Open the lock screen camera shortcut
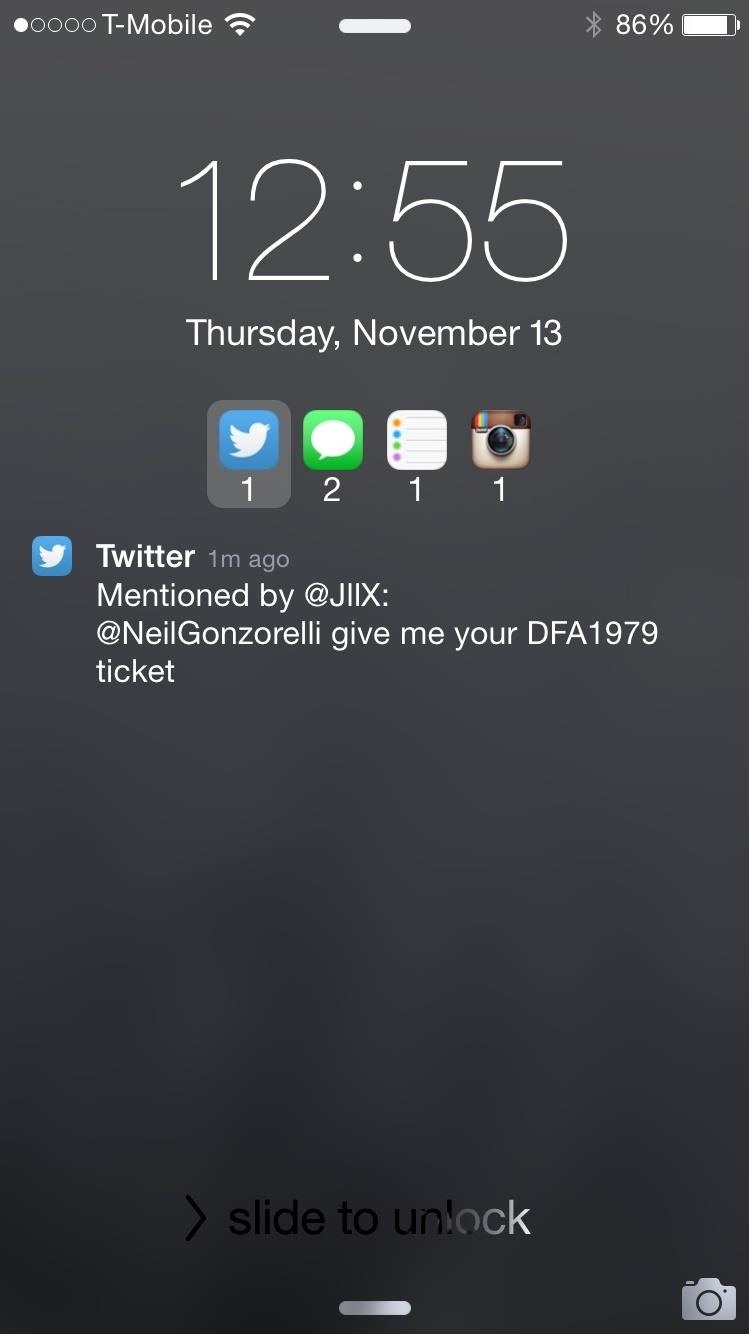This screenshot has width=749, height=1334. (x=708, y=1299)
